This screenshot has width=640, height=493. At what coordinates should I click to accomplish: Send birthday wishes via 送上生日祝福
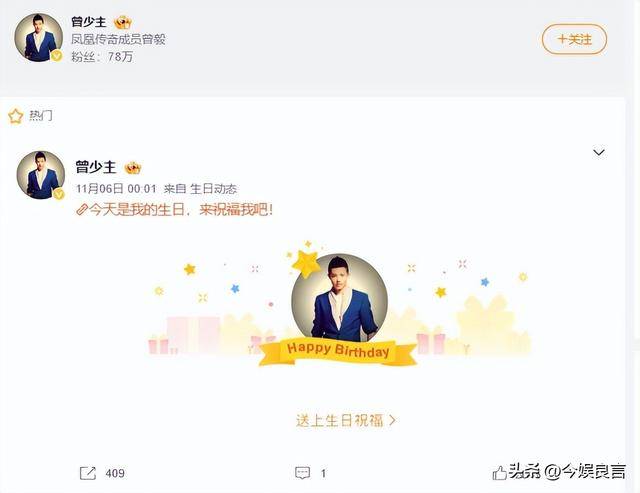(x=346, y=420)
